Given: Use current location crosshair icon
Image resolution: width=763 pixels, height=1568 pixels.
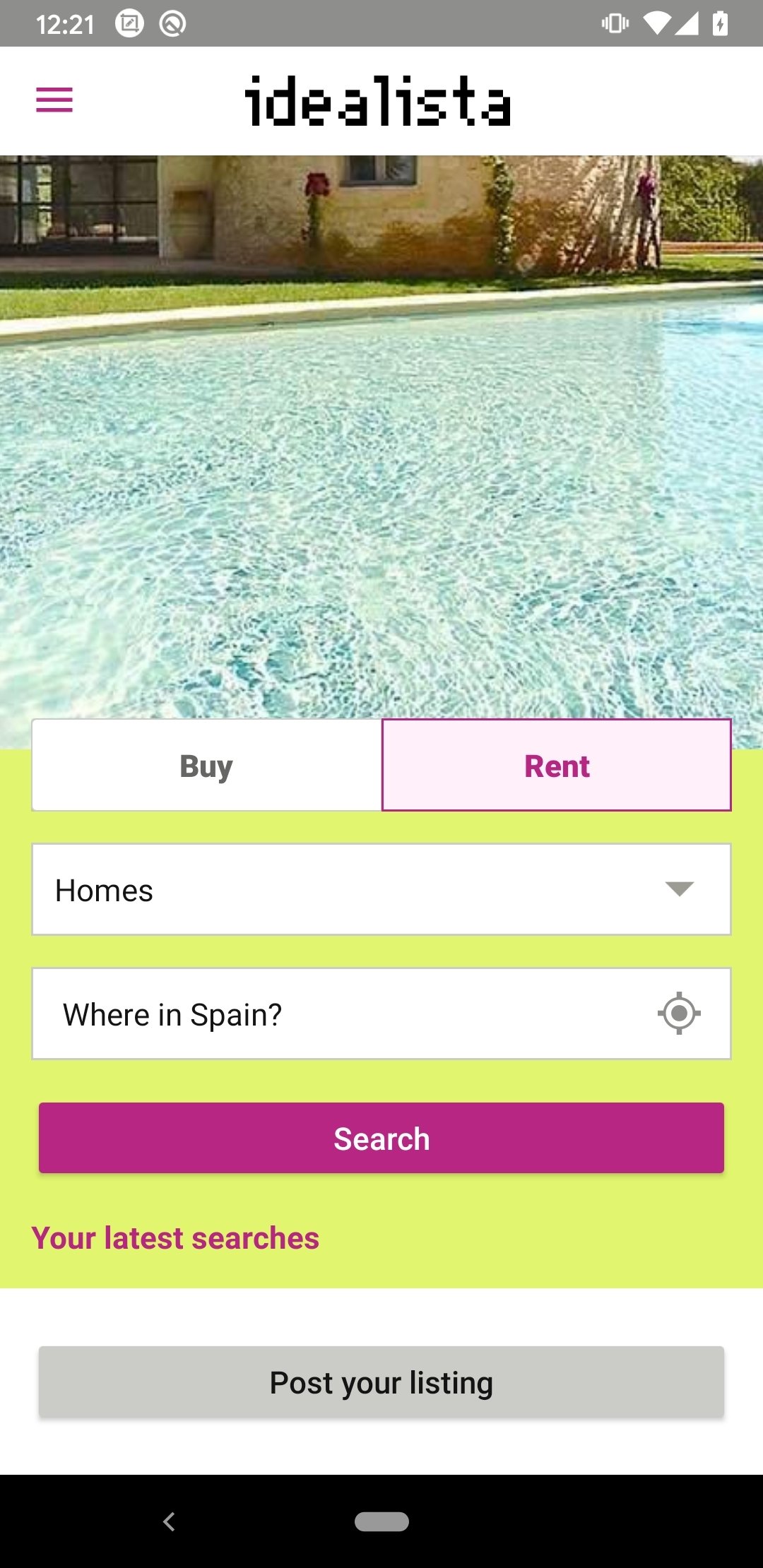Looking at the screenshot, I should (x=679, y=1013).
